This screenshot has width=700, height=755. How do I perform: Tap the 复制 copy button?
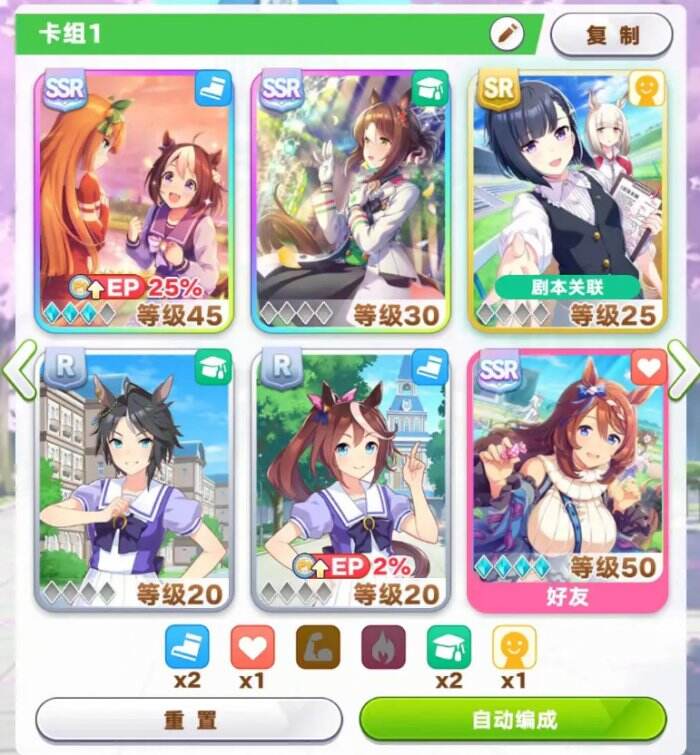pos(611,34)
